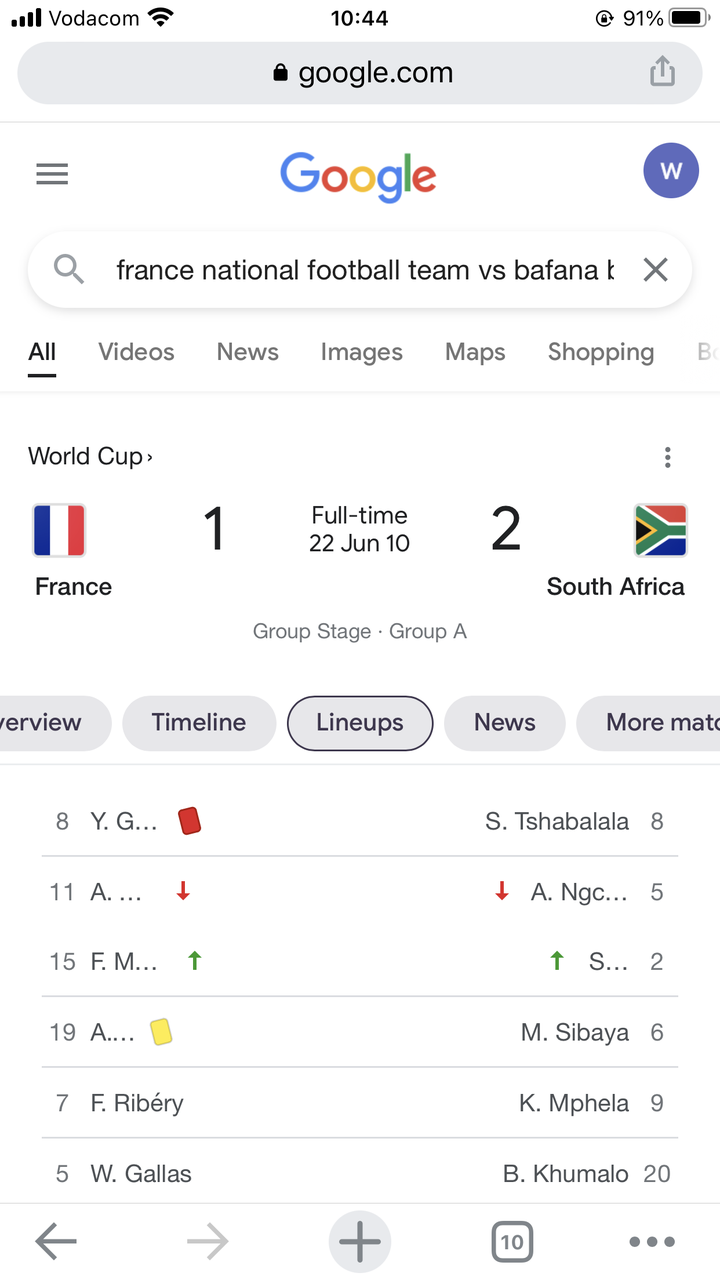This screenshot has height=1280, width=720.
Task: Clear the search query text
Action: tap(655, 269)
